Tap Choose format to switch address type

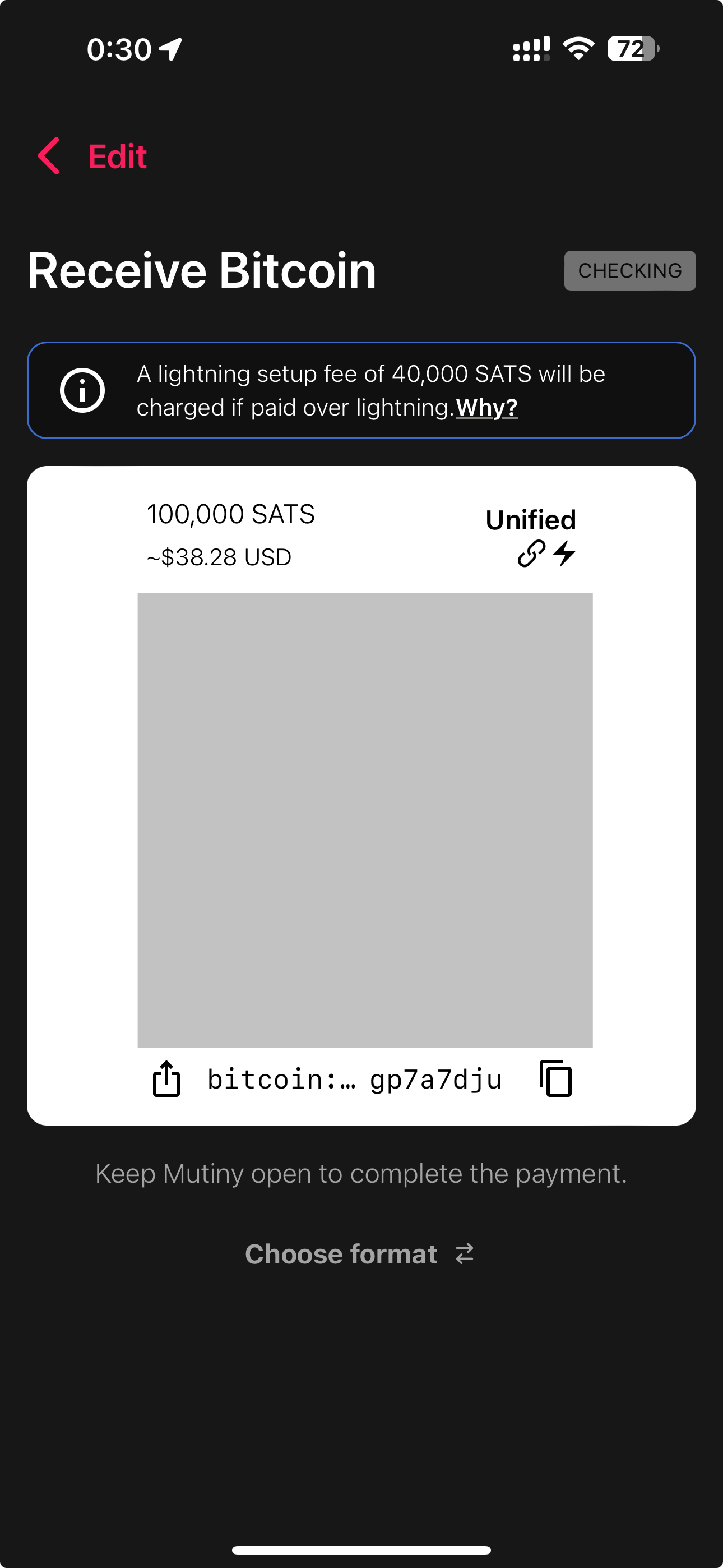pyautogui.click(x=359, y=1254)
